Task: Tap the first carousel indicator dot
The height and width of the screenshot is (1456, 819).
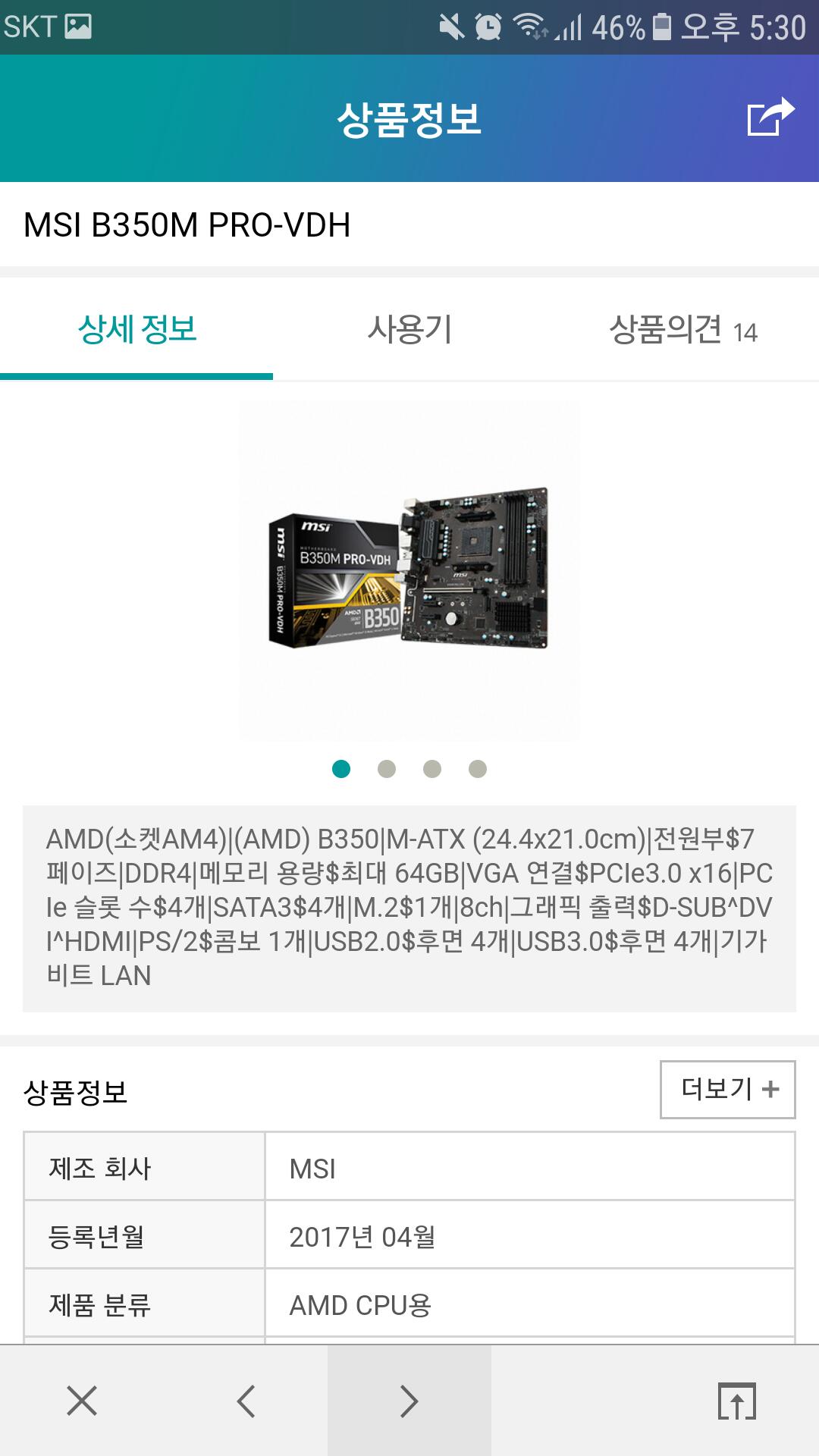Action: point(342,769)
